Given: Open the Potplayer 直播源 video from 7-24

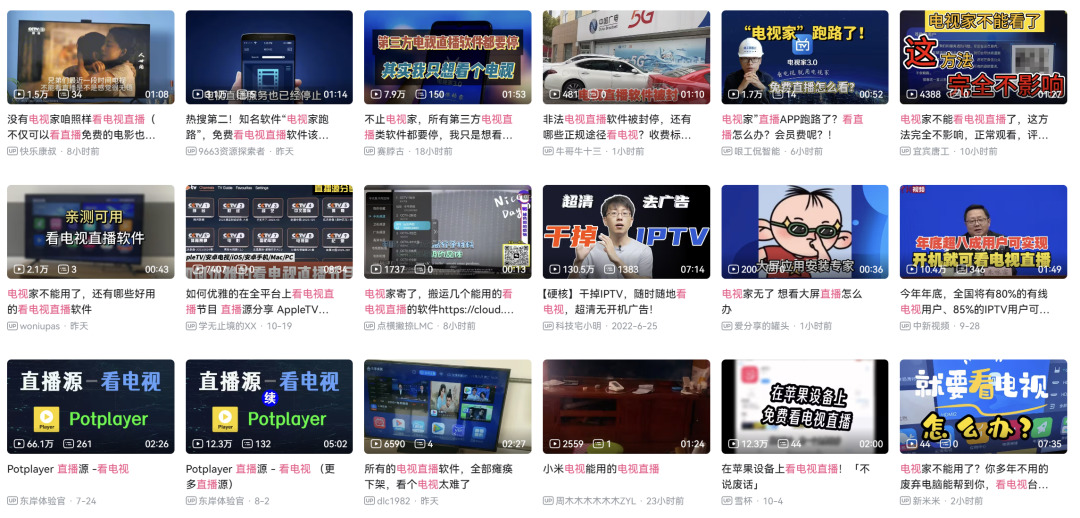Looking at the screenshot, I should [x=91, y=407].
